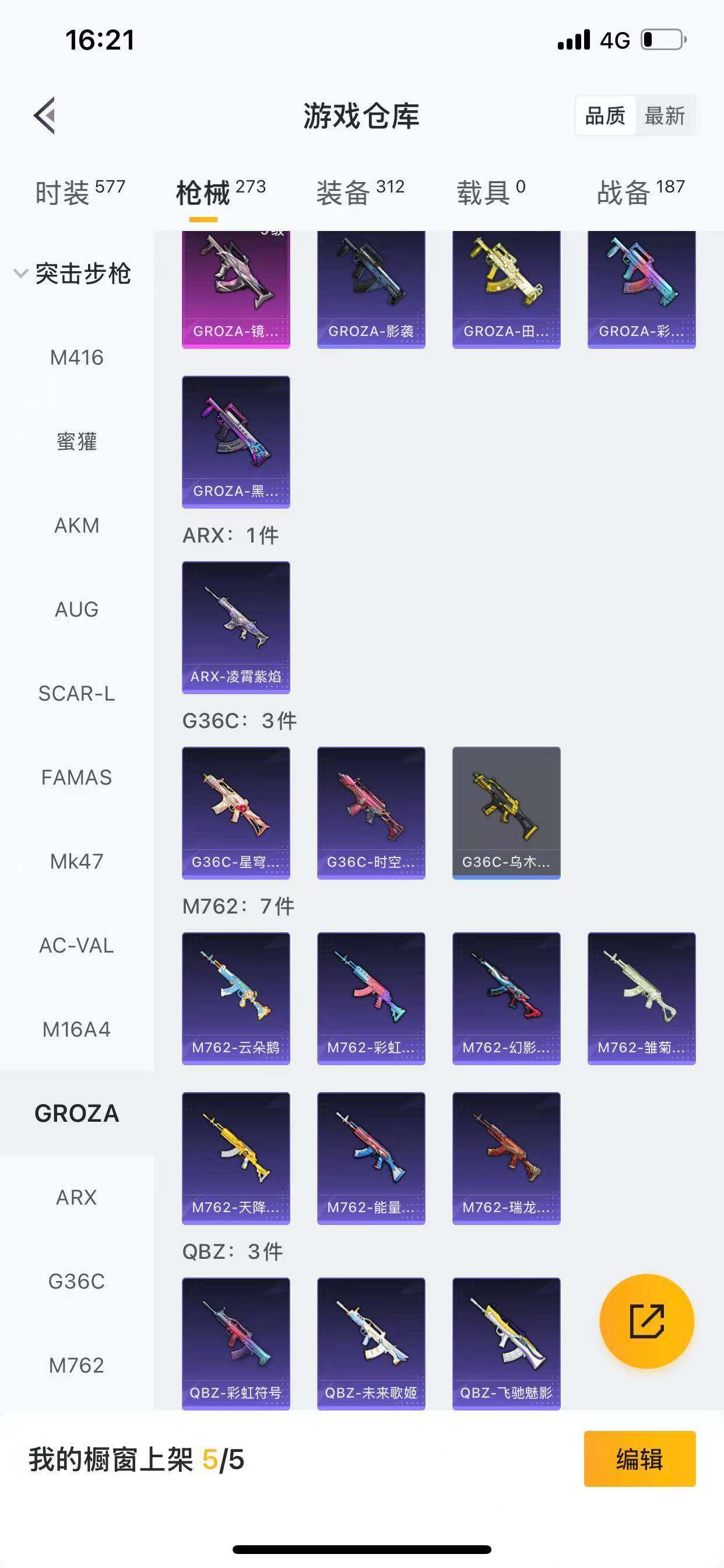The width and height of the screenshot is (724, 1568).
Task: Tap the orange share floating button
Action: (x=646, y=1321)
